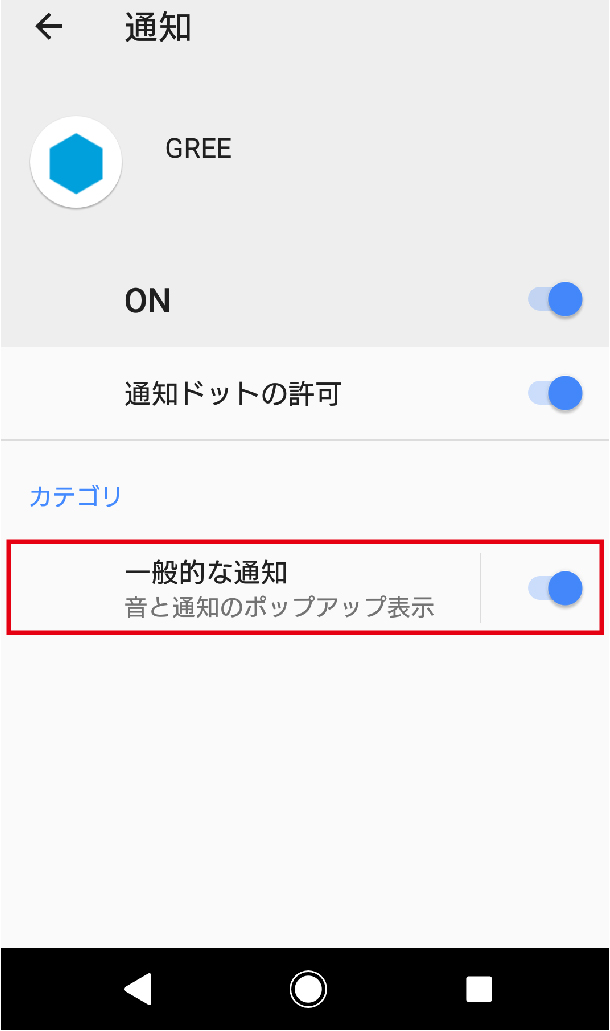610x1031 pixels.
Task: Tap the system back triangle button
Action: (x=138, y=989)
